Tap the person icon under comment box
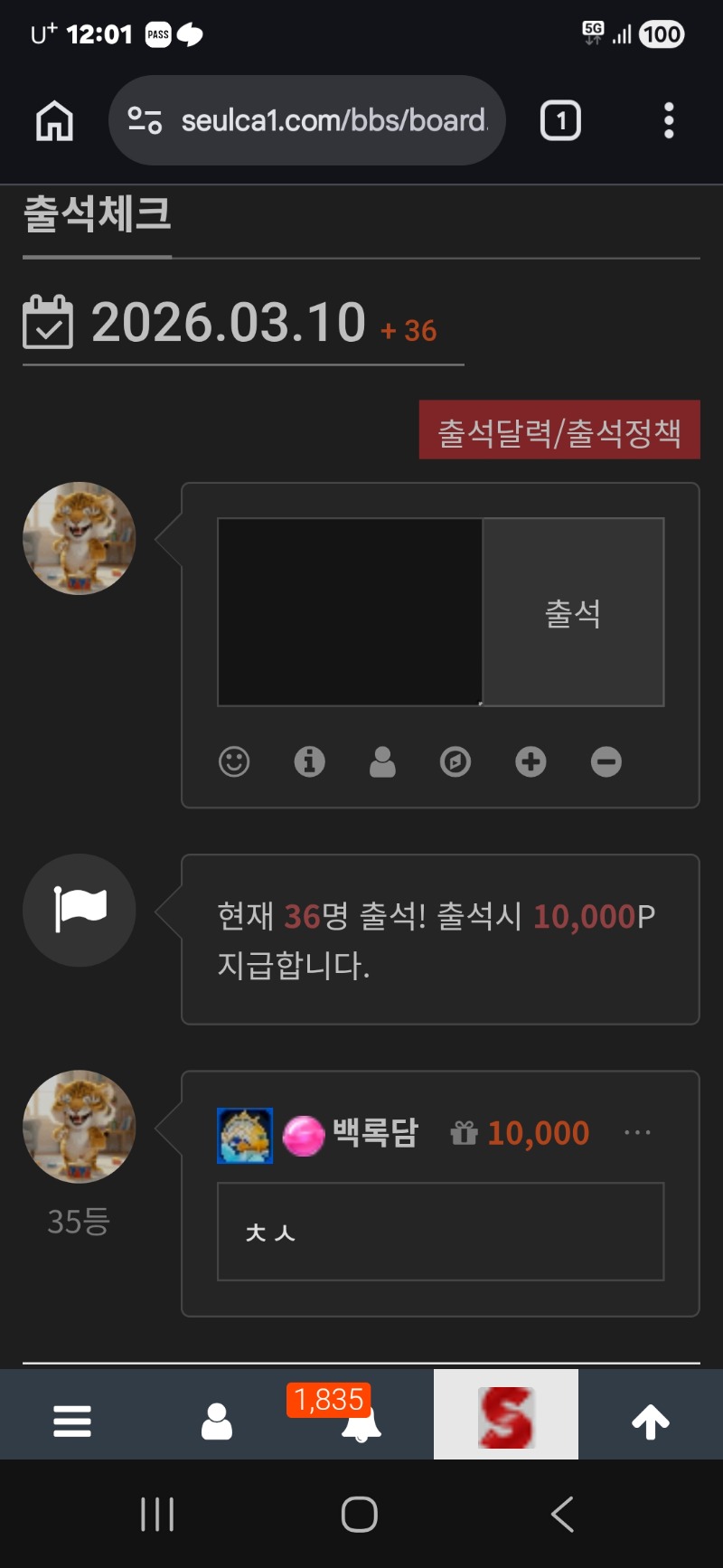The image size is (723, 1568). coord(382,762)
